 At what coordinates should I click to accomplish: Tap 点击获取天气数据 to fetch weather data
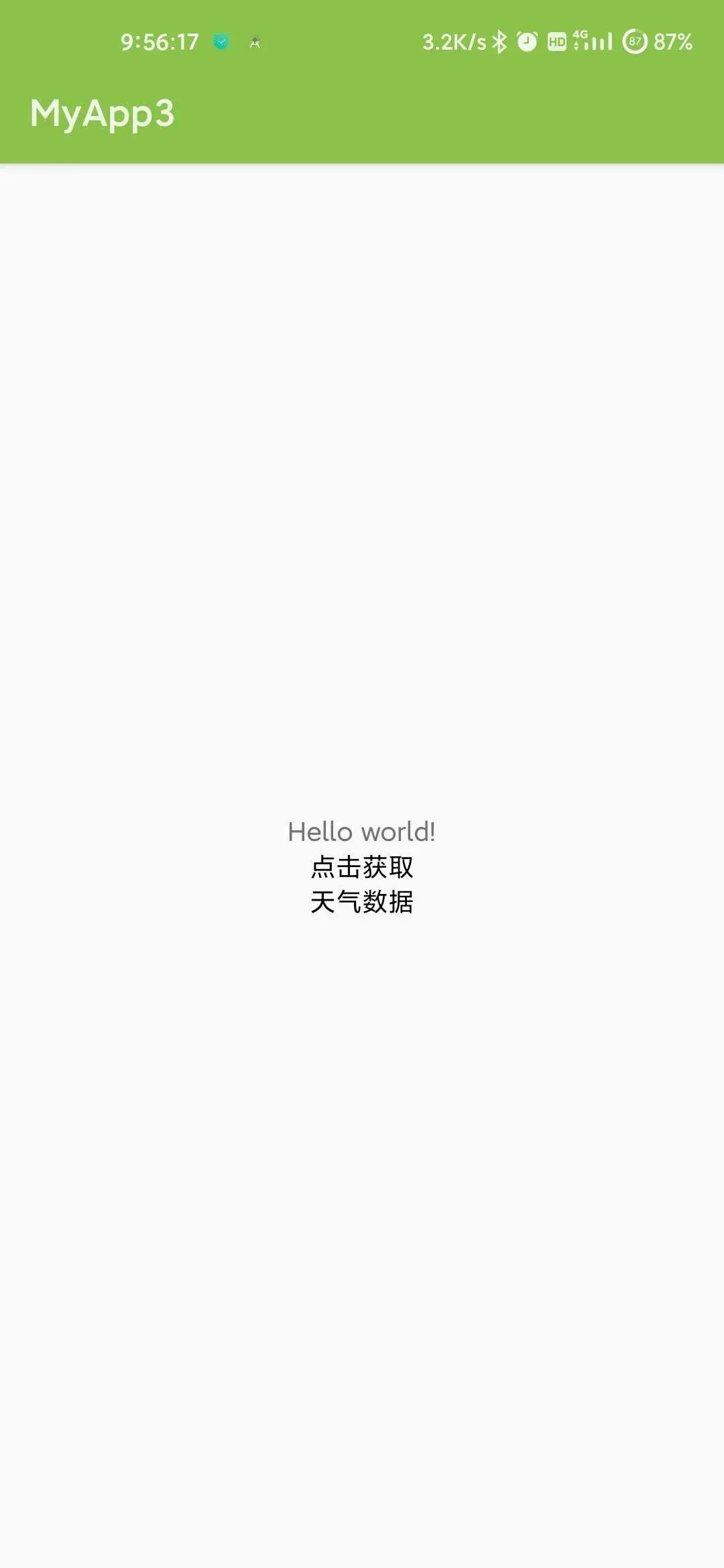click(362, 884)
